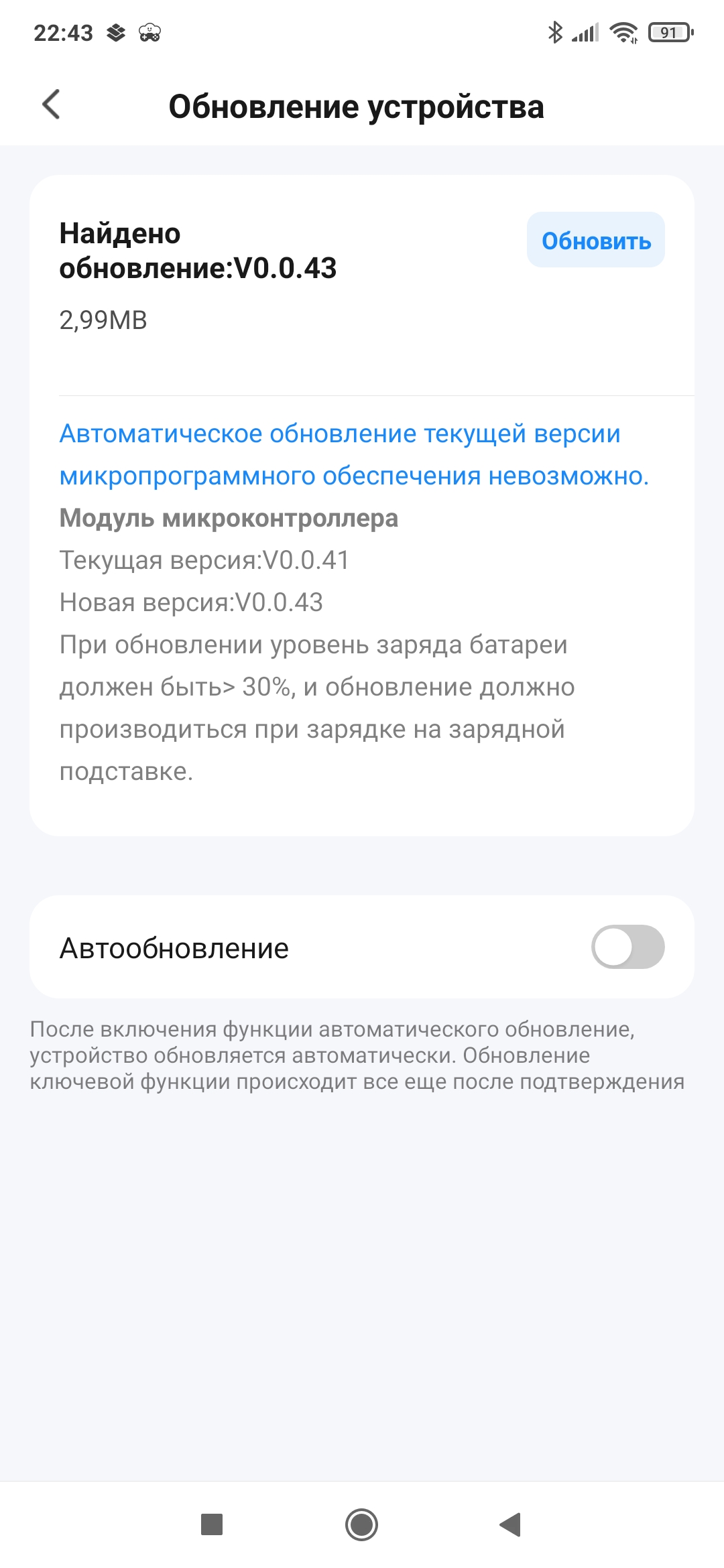Viewport: 724px width, 1568px height.
Task: Go back from the device update screen
Action: 52,105
